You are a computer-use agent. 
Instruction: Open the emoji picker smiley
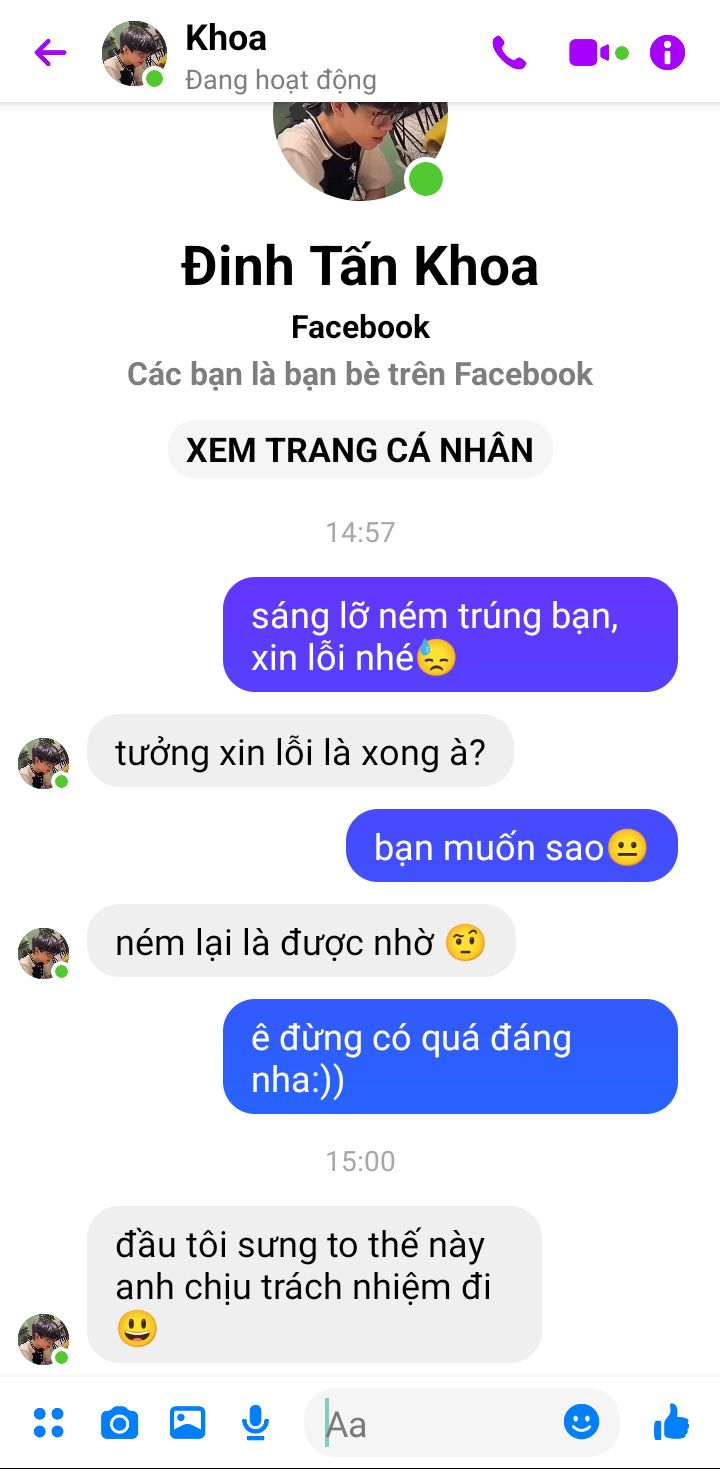click(x=581, y=1421)
